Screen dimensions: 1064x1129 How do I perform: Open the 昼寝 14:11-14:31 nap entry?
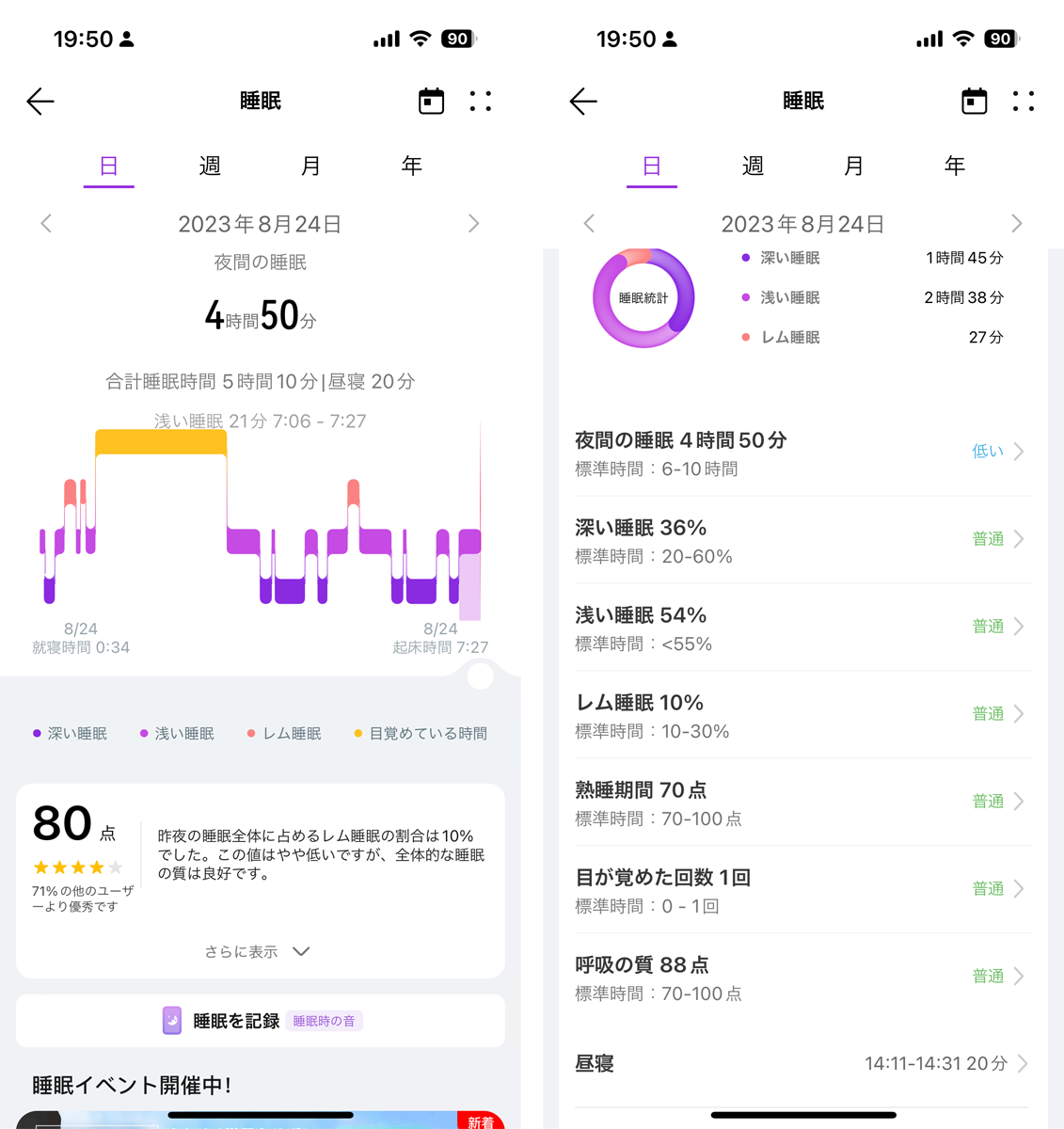pos(802,1064)
